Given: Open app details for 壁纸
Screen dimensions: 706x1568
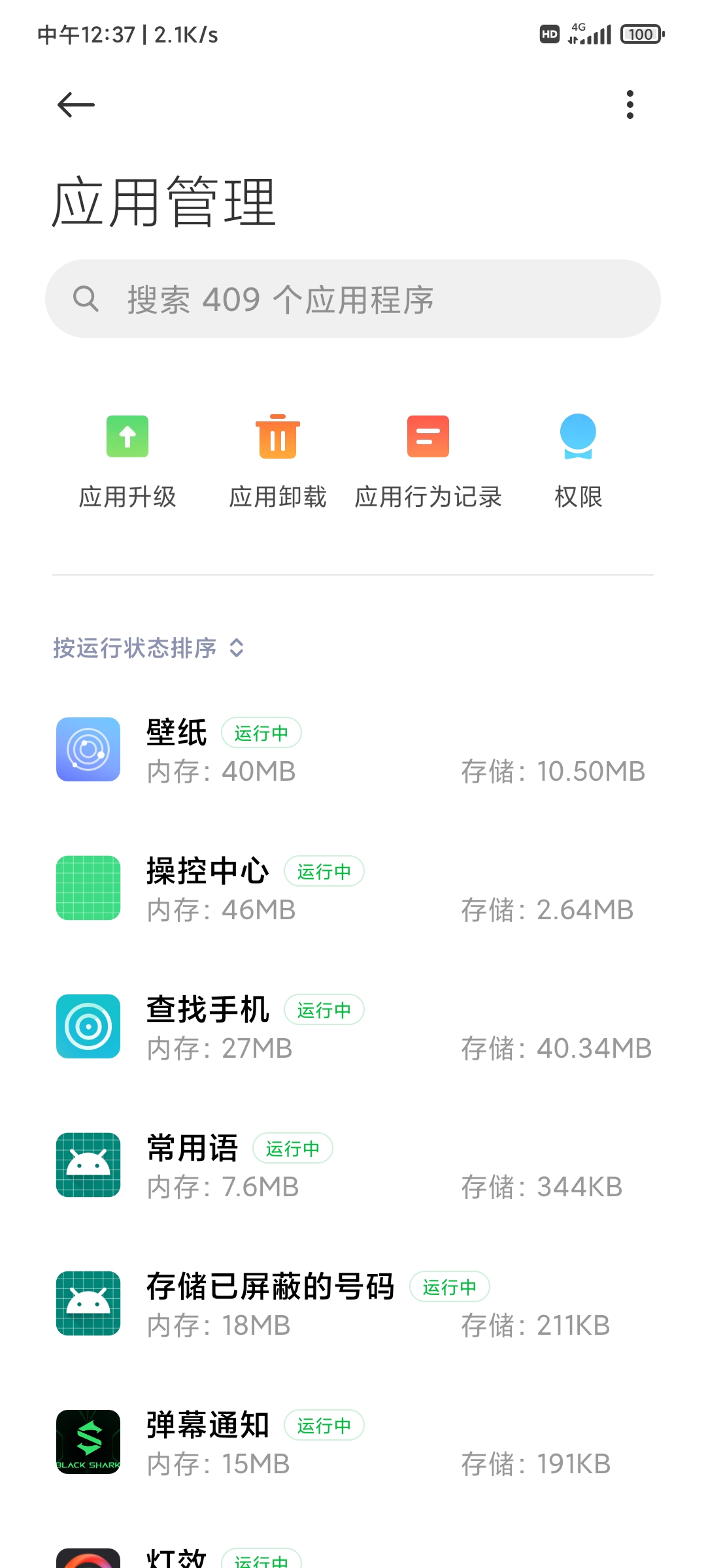Looking at the screenshot, I should coord(353,750).
